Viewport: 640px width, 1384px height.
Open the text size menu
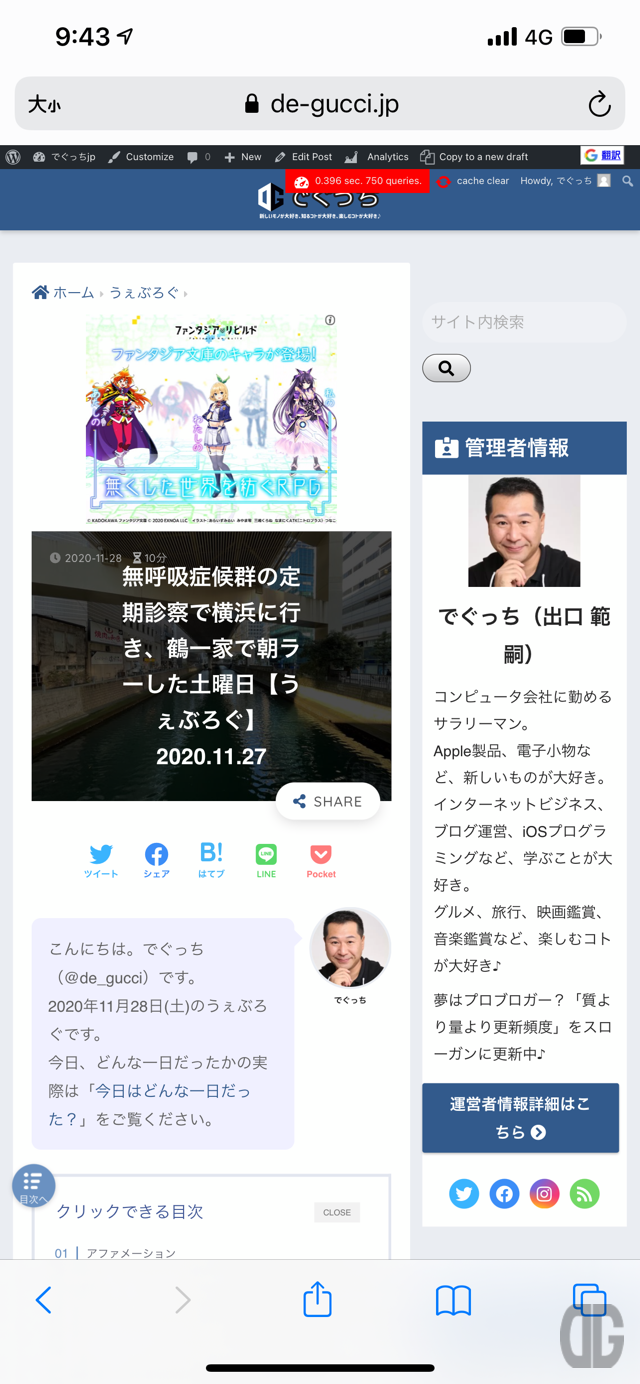44,104
